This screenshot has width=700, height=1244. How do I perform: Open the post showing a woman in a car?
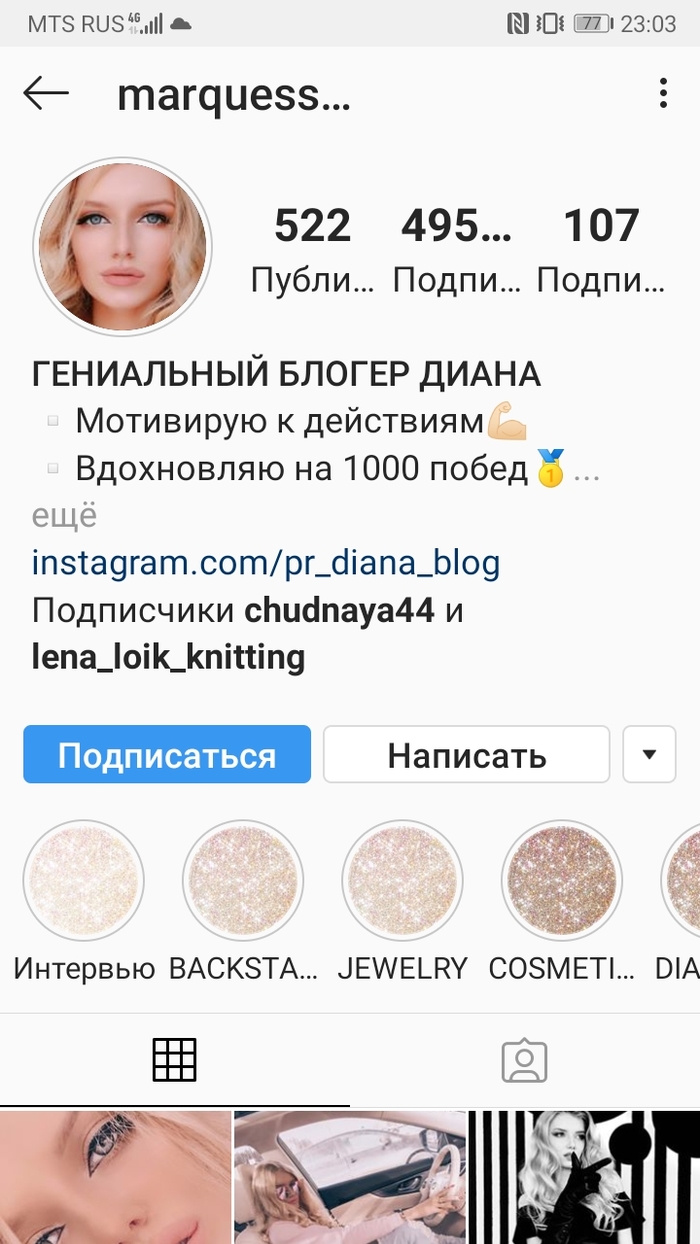350,1177
